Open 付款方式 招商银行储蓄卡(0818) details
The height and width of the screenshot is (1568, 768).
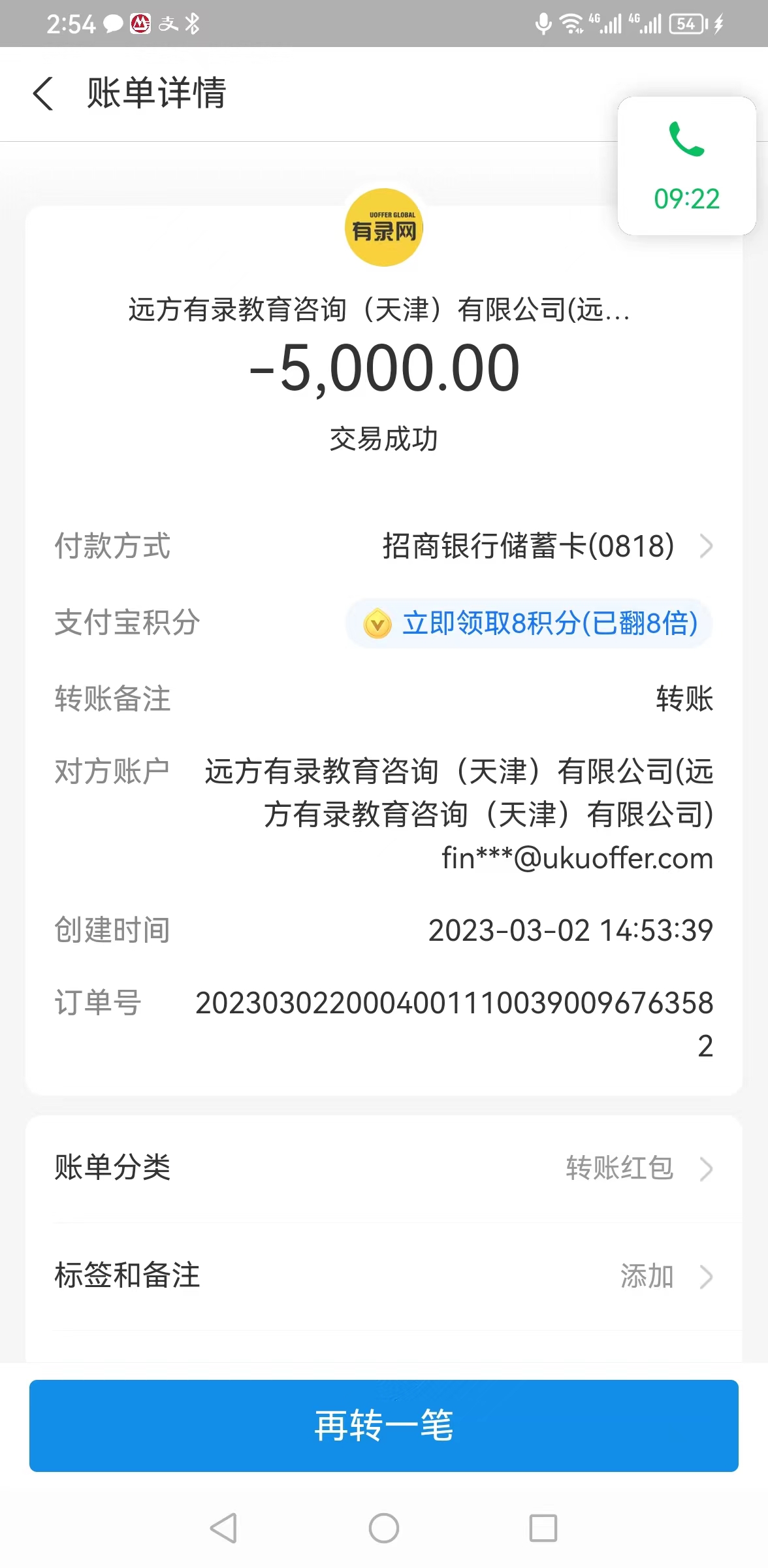pyautogui.click(x=546, y=546)
